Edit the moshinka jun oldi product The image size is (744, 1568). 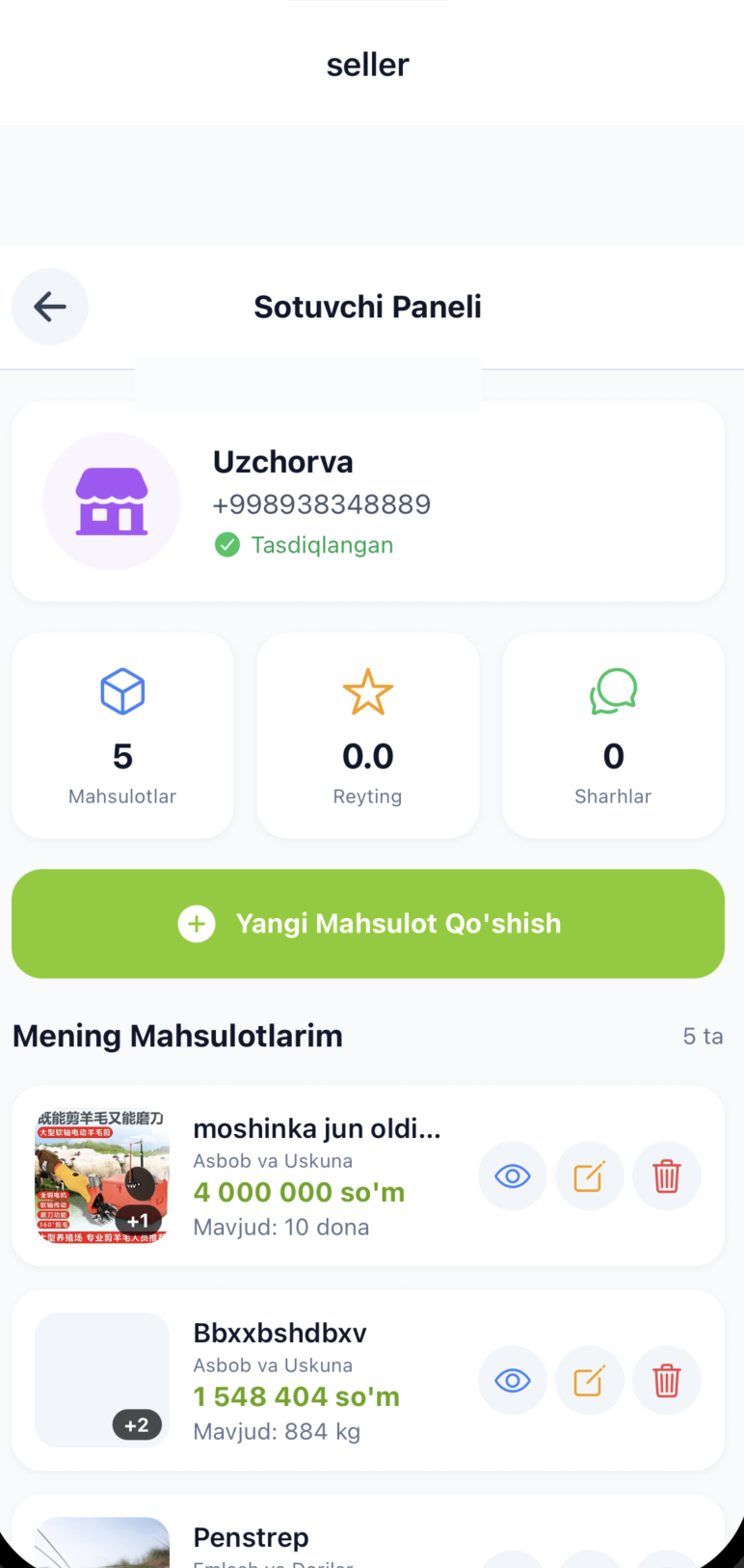coord(589,1176)
